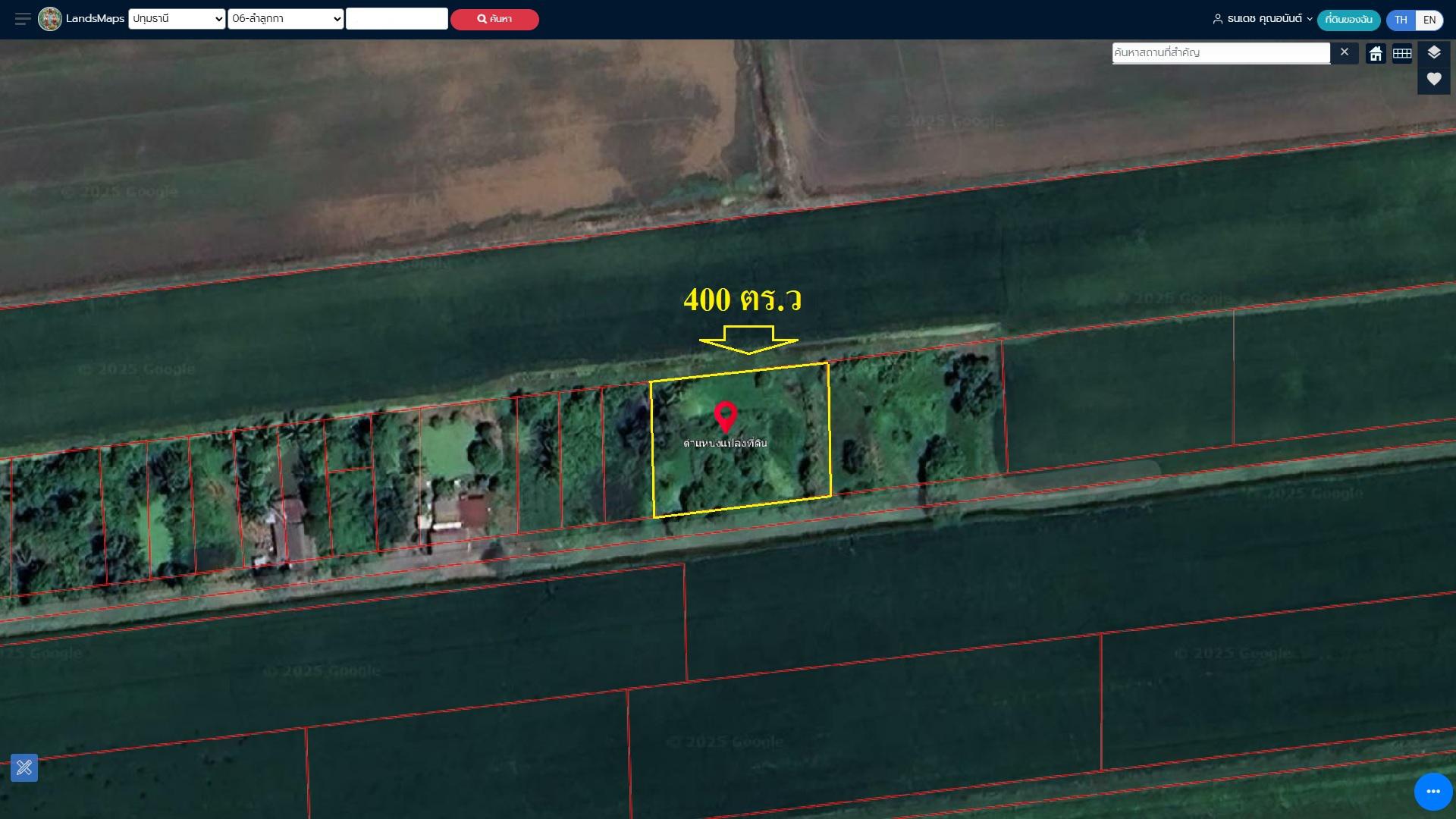
Task: Open the measurement tools icon
Action: [x=24, y=767]
